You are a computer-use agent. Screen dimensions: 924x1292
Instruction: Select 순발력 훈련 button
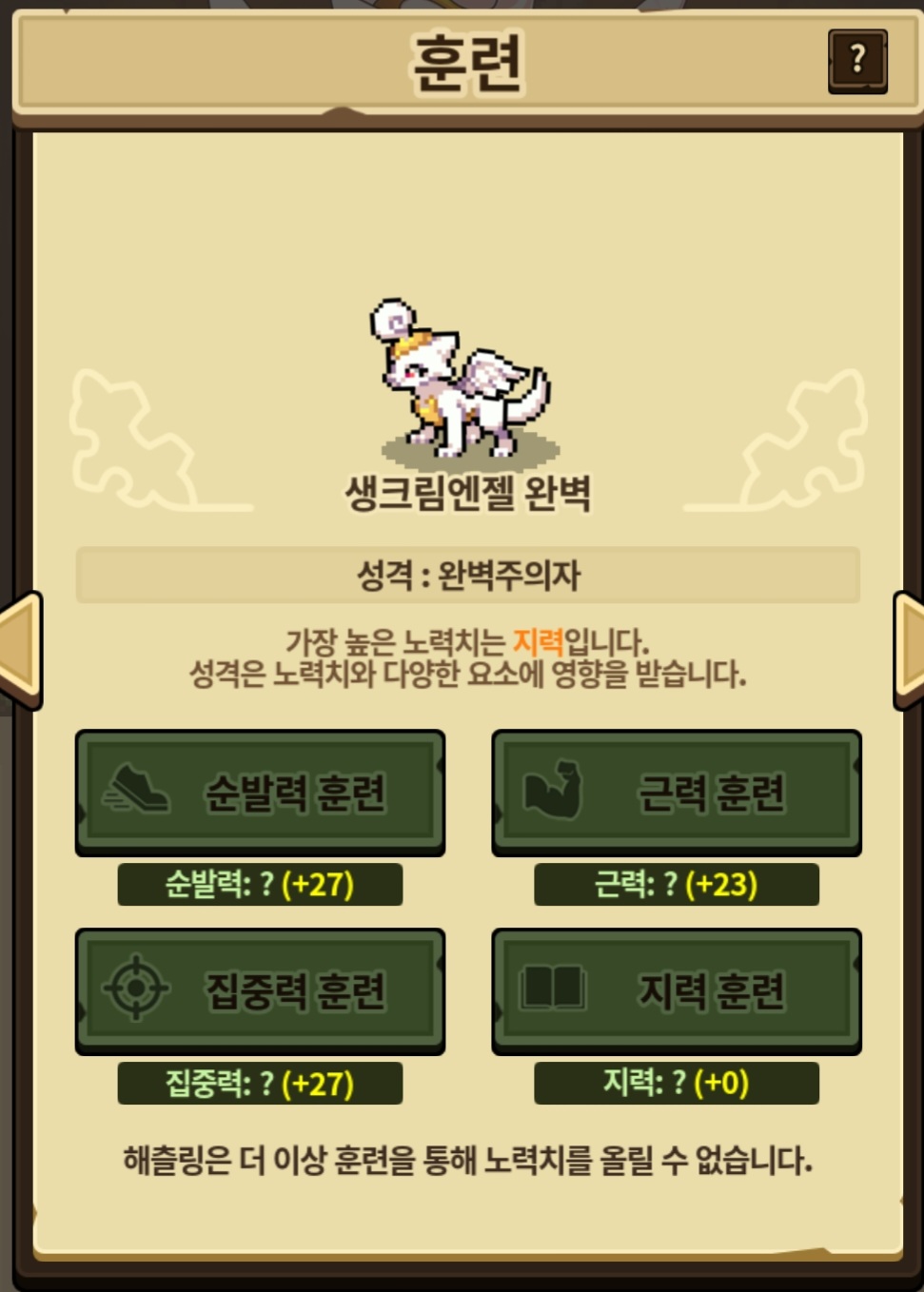click(x=260, y=793)
